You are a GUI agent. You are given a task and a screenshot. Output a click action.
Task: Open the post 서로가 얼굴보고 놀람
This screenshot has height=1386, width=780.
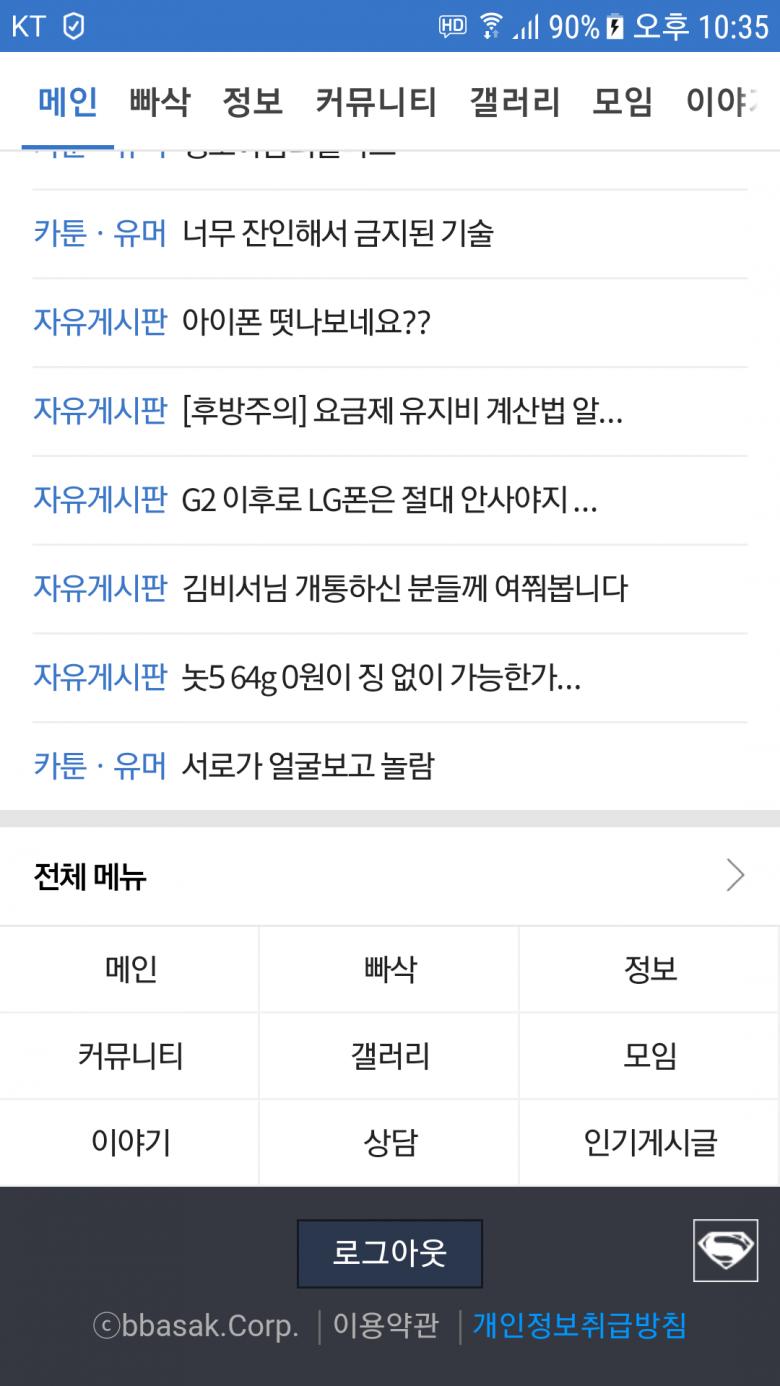point(390,767)
